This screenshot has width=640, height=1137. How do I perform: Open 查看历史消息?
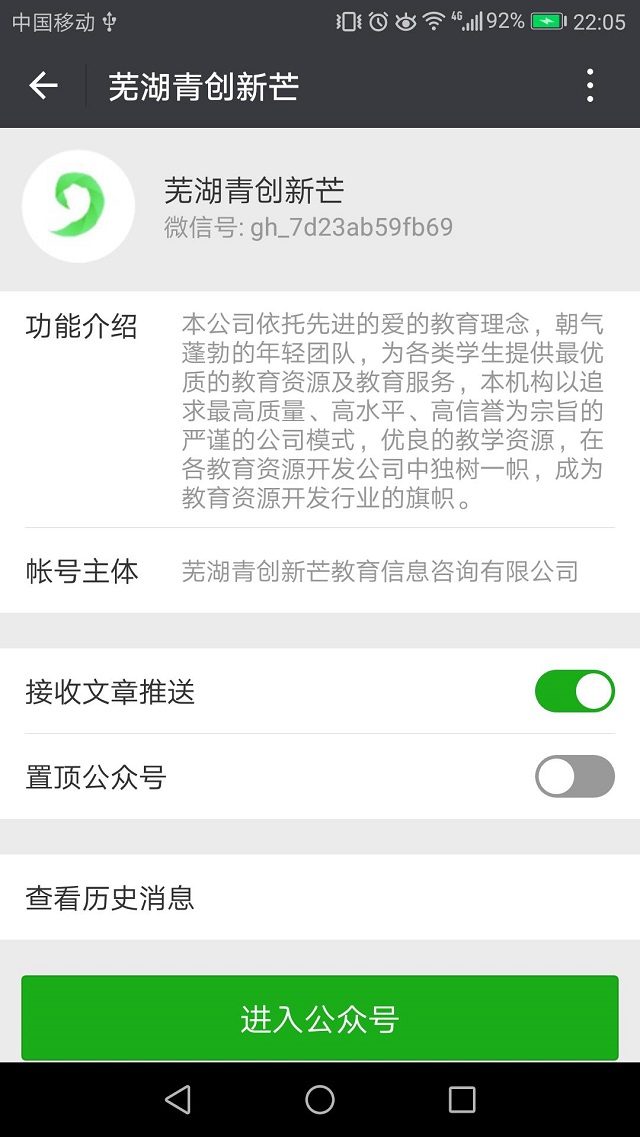coord(320,897)
